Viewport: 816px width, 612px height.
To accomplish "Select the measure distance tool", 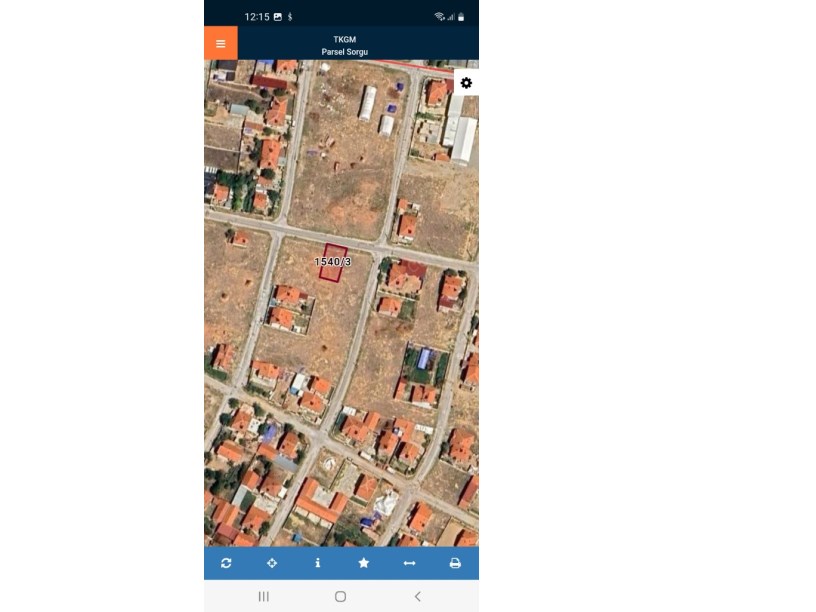I will (x=409, y=563).
